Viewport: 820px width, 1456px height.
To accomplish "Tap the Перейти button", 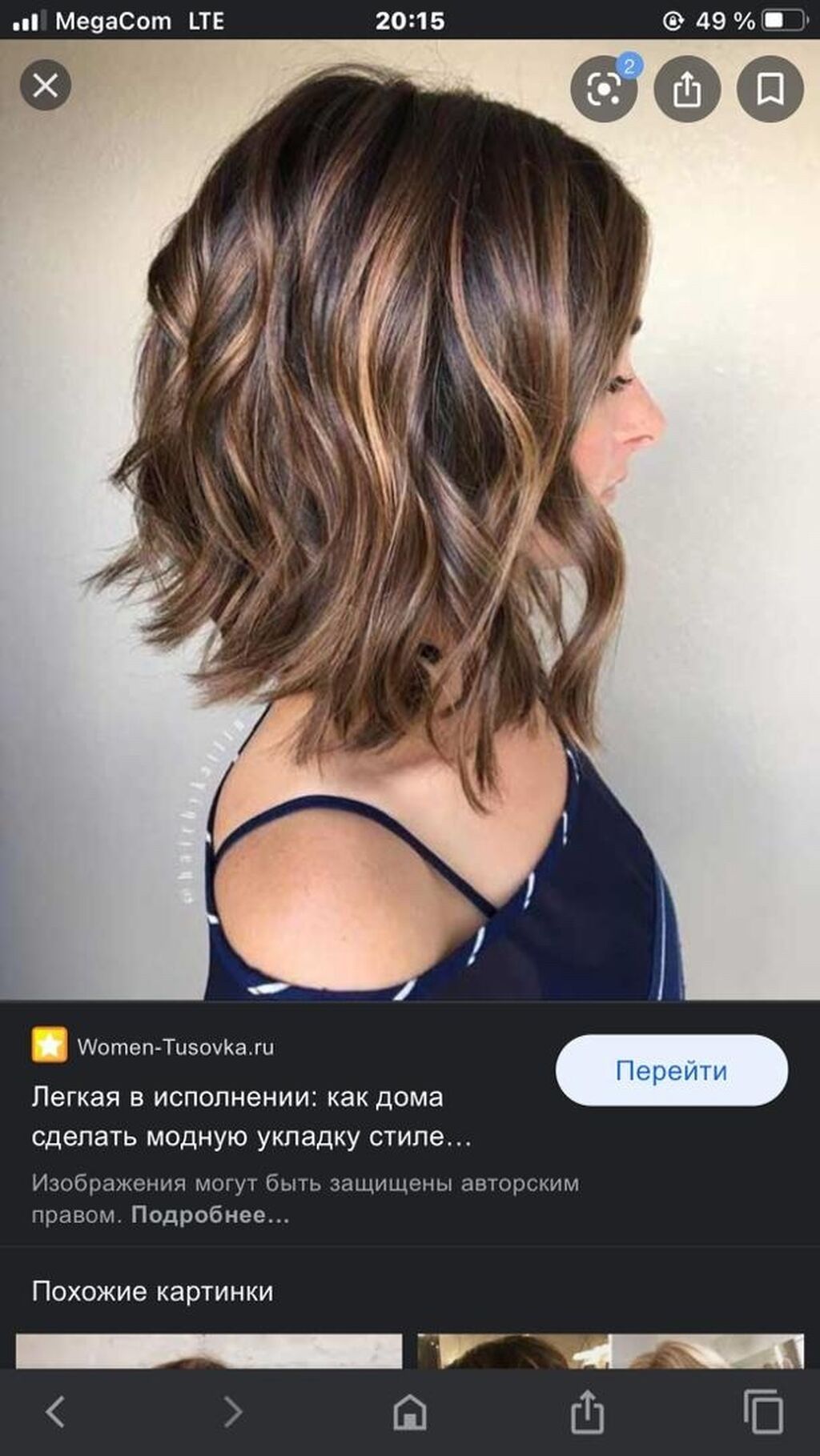I will (x=671, y=1070).
